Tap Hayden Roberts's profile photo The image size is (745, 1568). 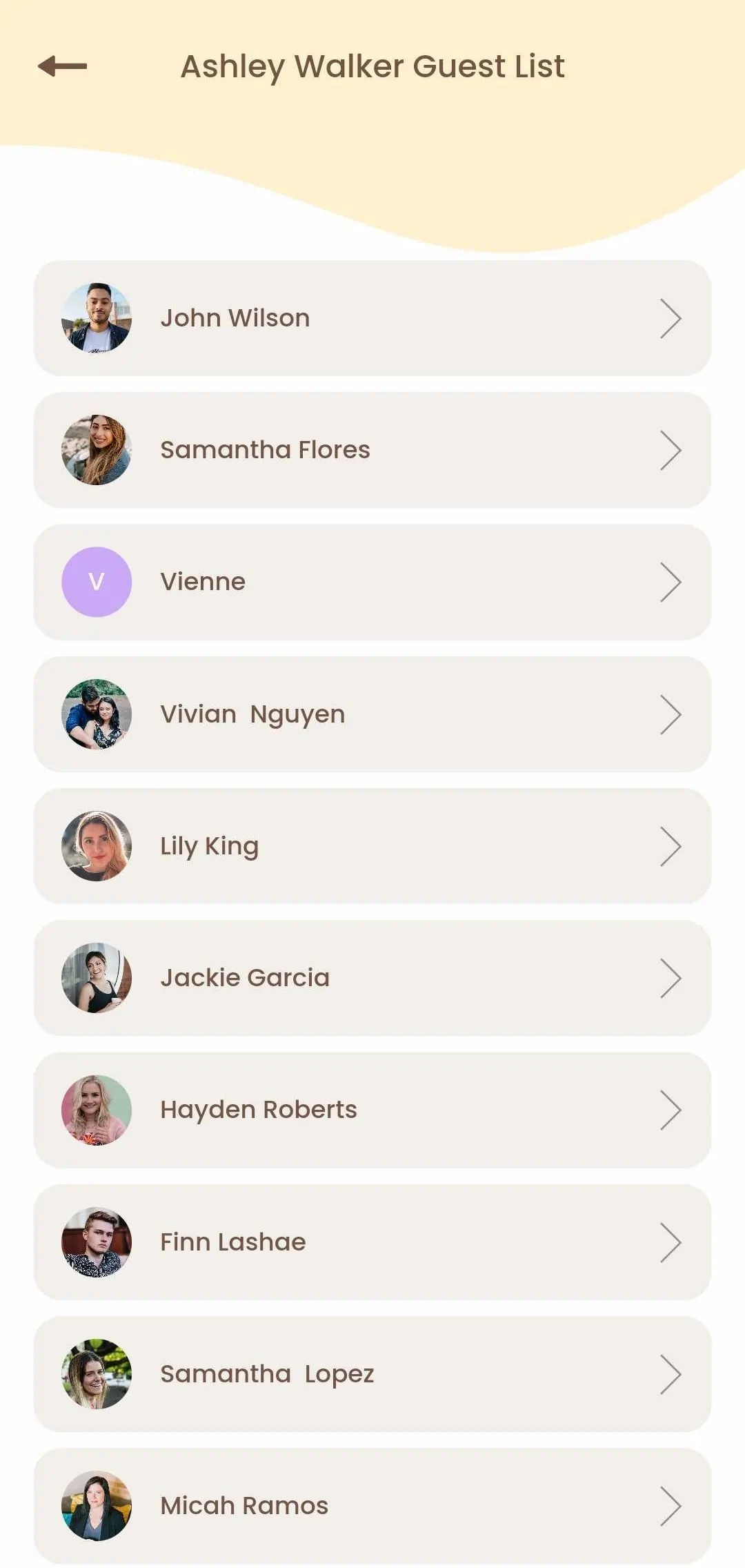tap(97, 1109)
